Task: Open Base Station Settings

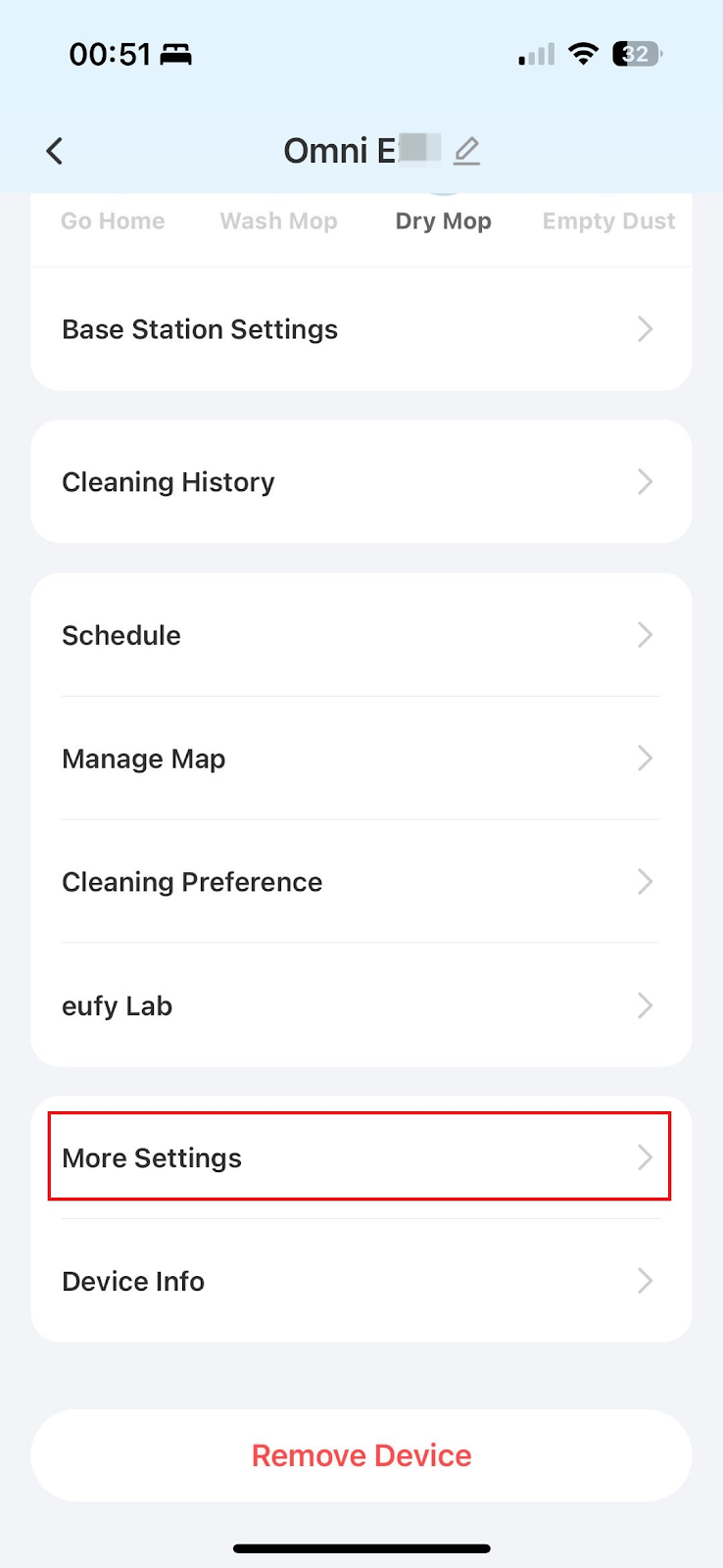Action: pos(361,329)
